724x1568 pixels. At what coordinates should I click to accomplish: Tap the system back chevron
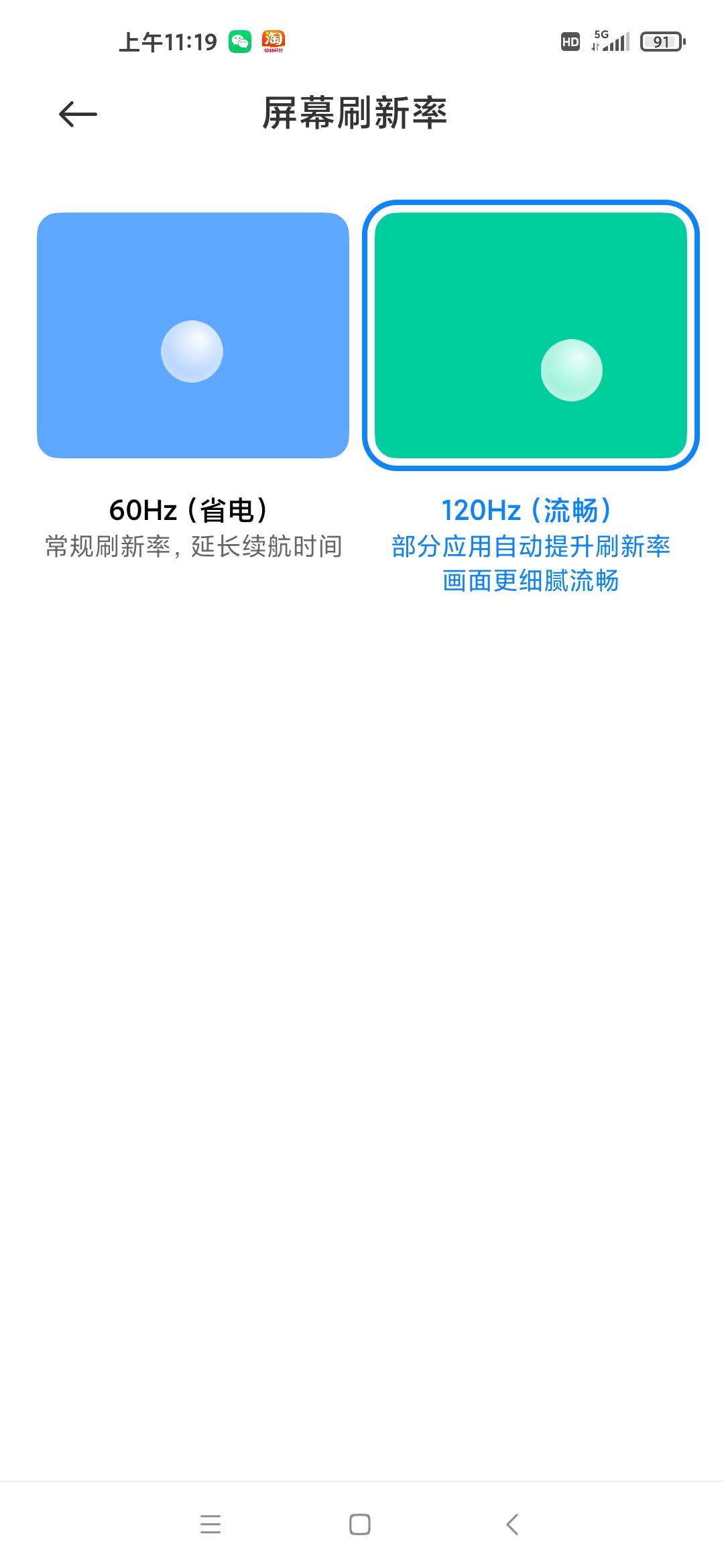click(x=512, y=1524)
